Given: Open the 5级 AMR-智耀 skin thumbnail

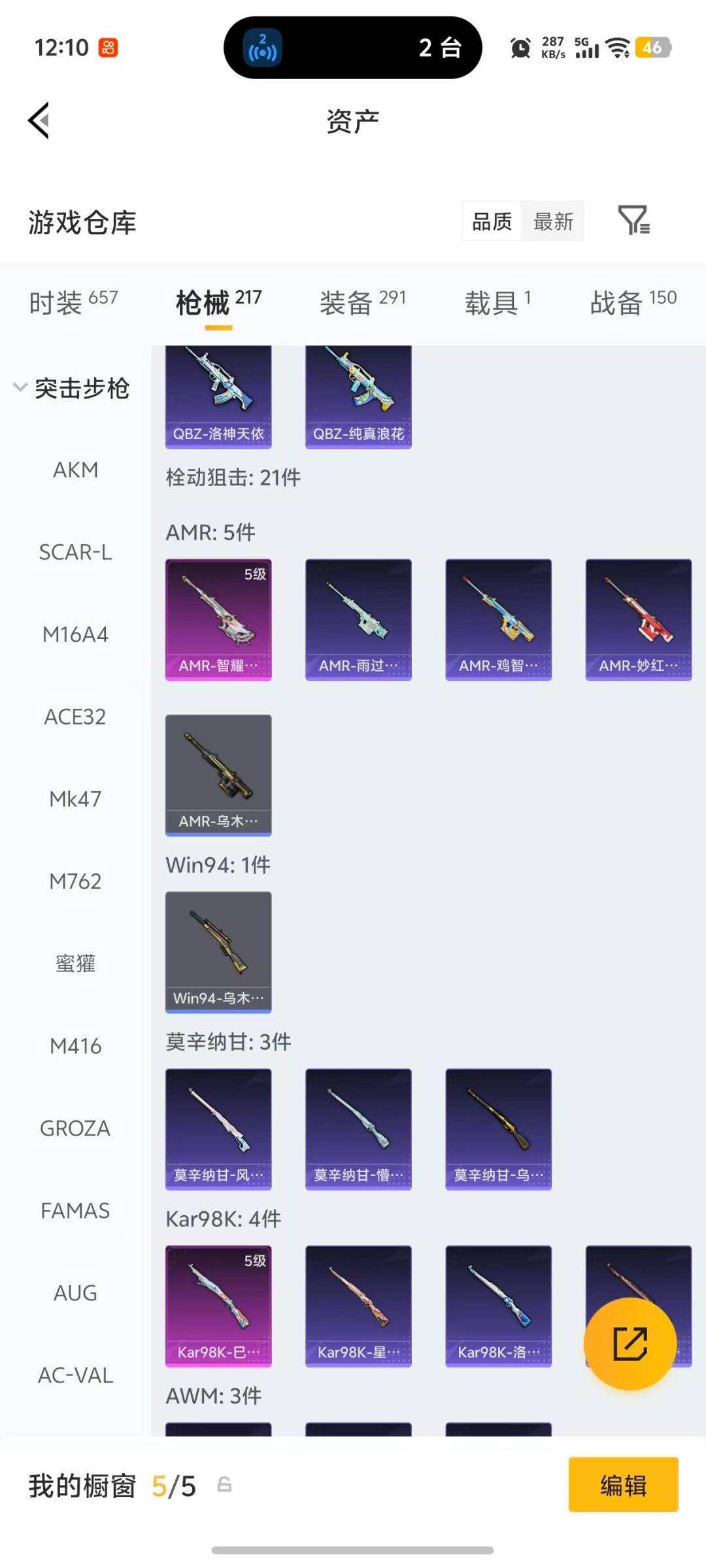Looking at the screenshot, I should (x=218, y=618).
